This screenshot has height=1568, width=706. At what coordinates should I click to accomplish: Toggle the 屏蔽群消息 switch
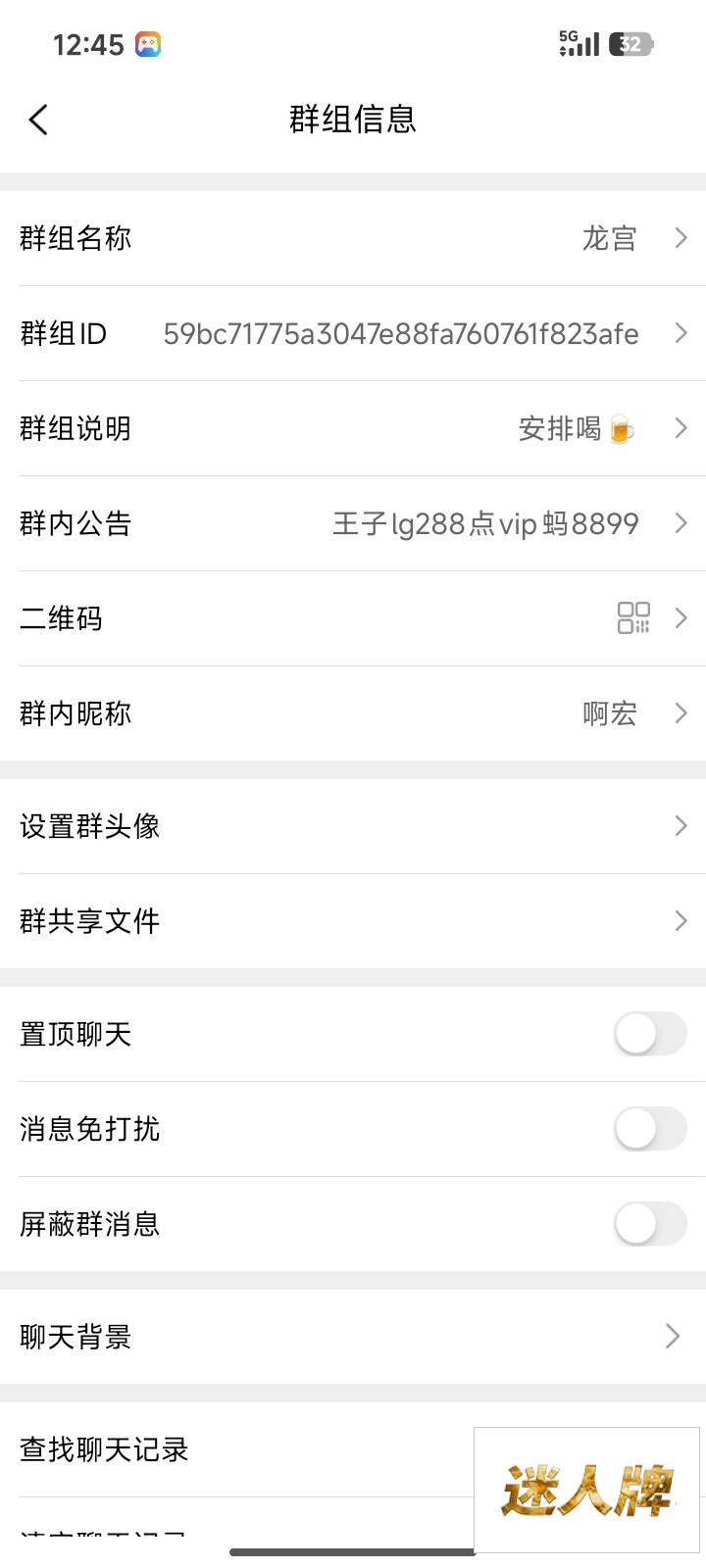650,1224
